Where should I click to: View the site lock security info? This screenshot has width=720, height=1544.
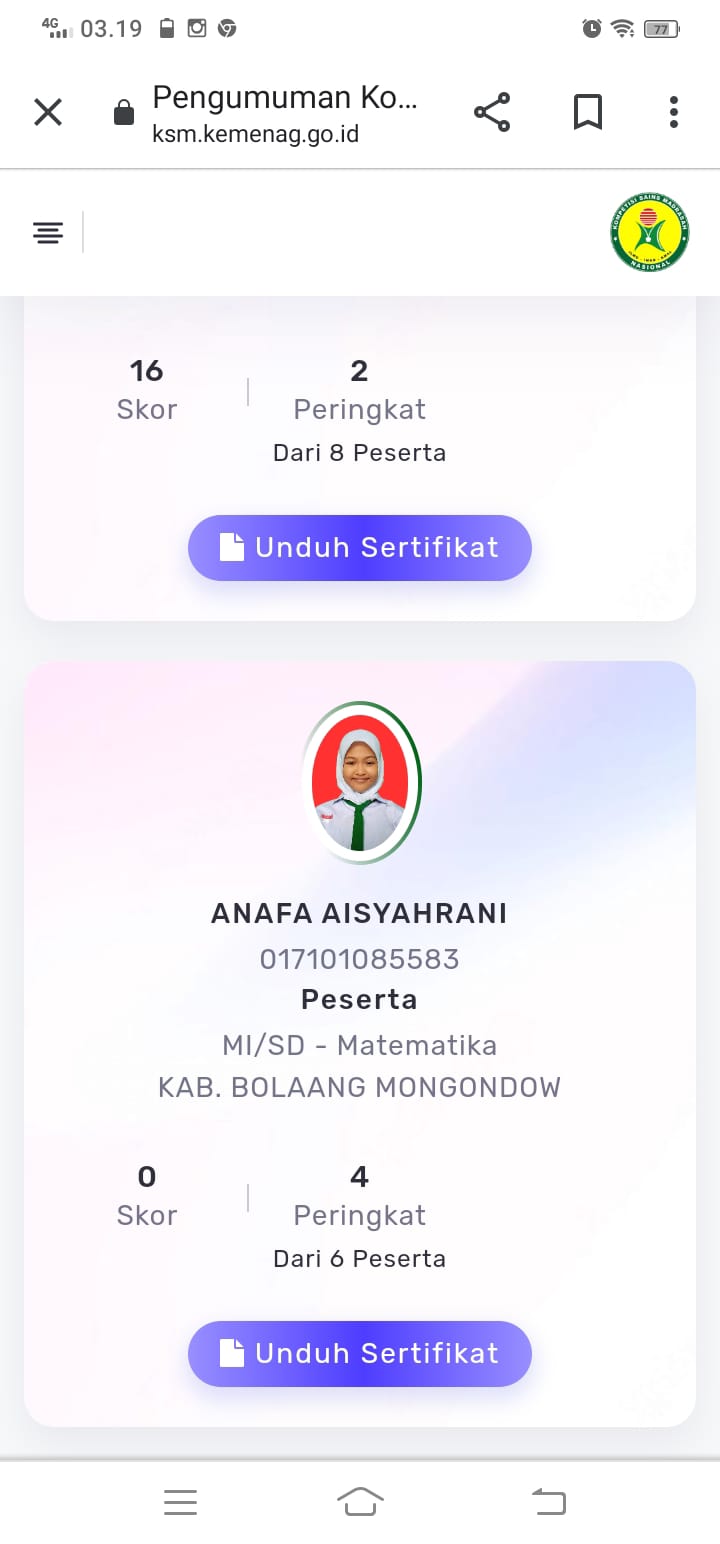coord(124,113)
